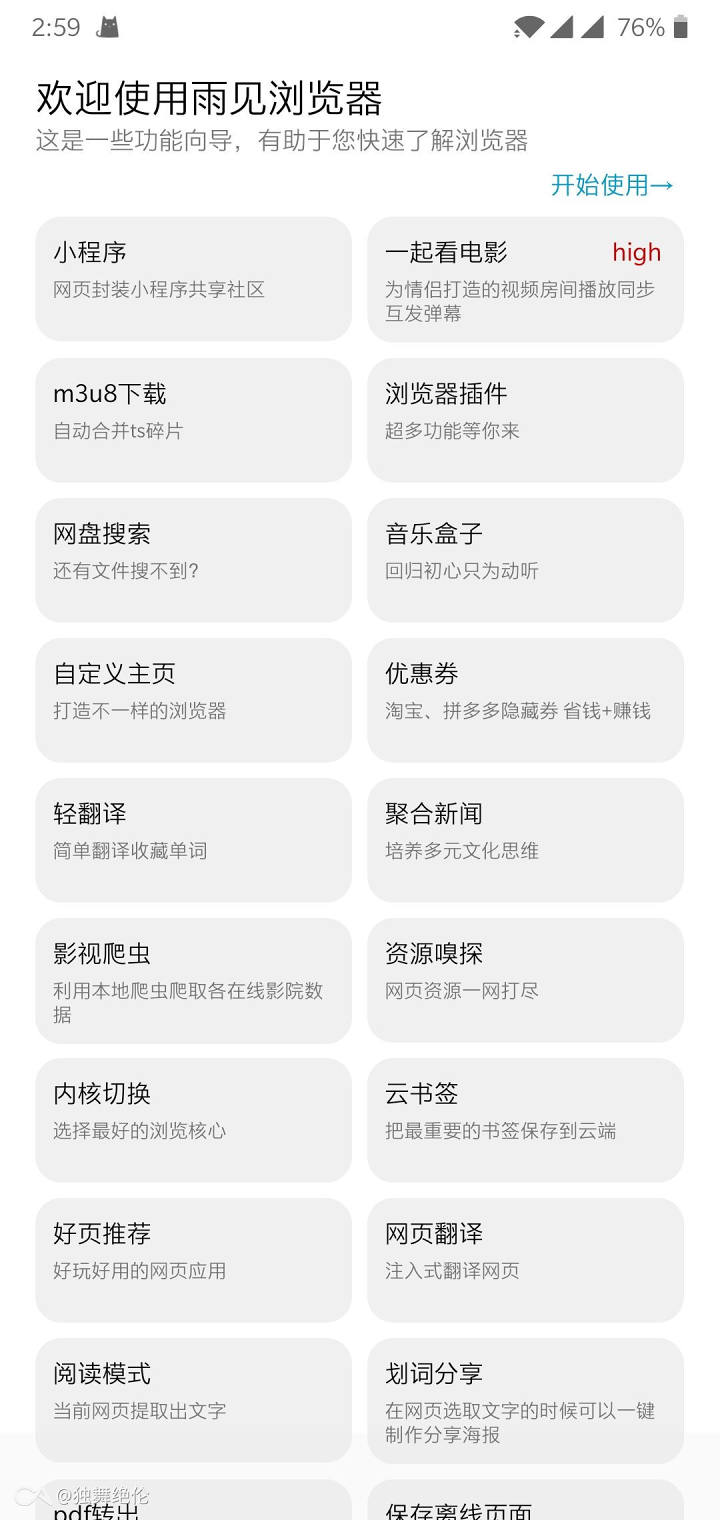Select the m3u8下载 card

click(193, 419)
